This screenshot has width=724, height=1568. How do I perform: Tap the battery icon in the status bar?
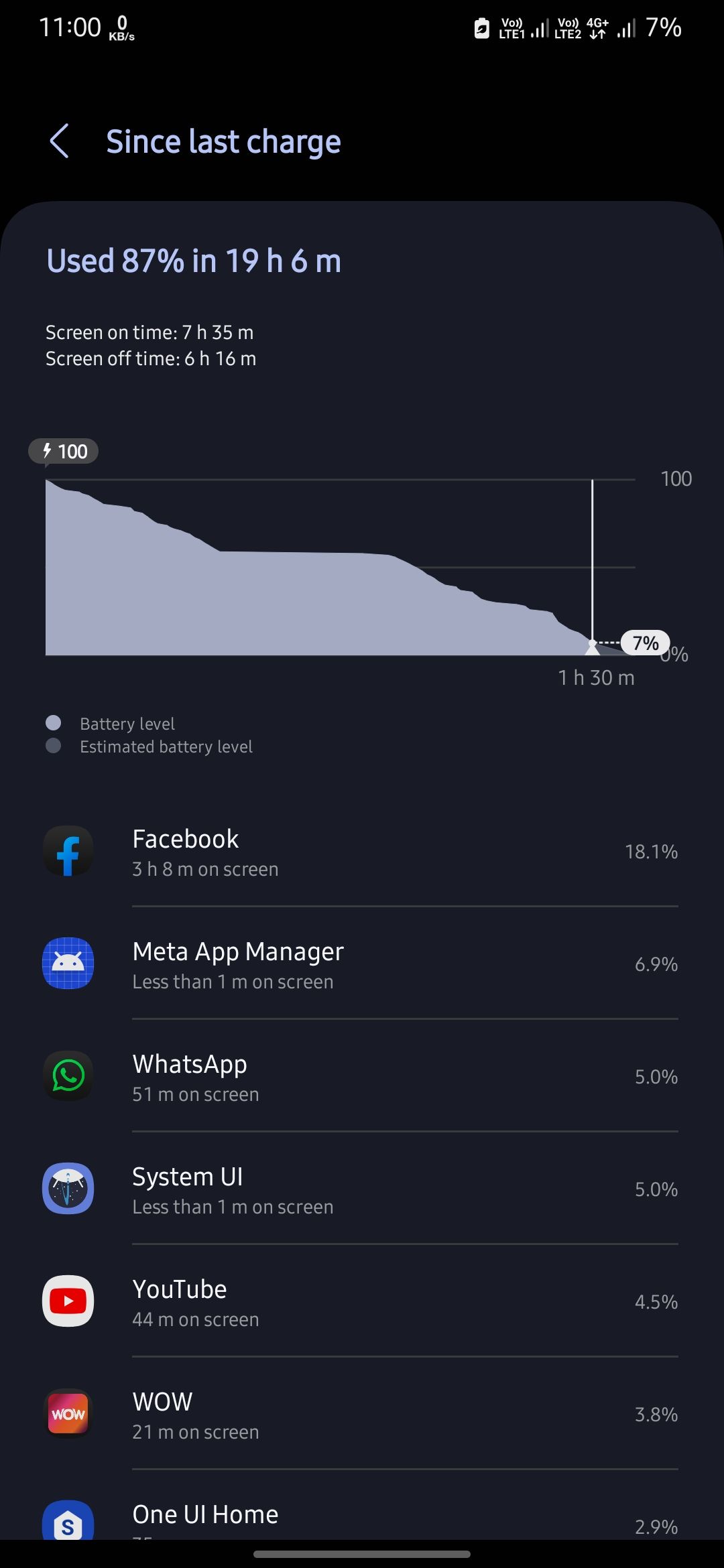point(483,27)
